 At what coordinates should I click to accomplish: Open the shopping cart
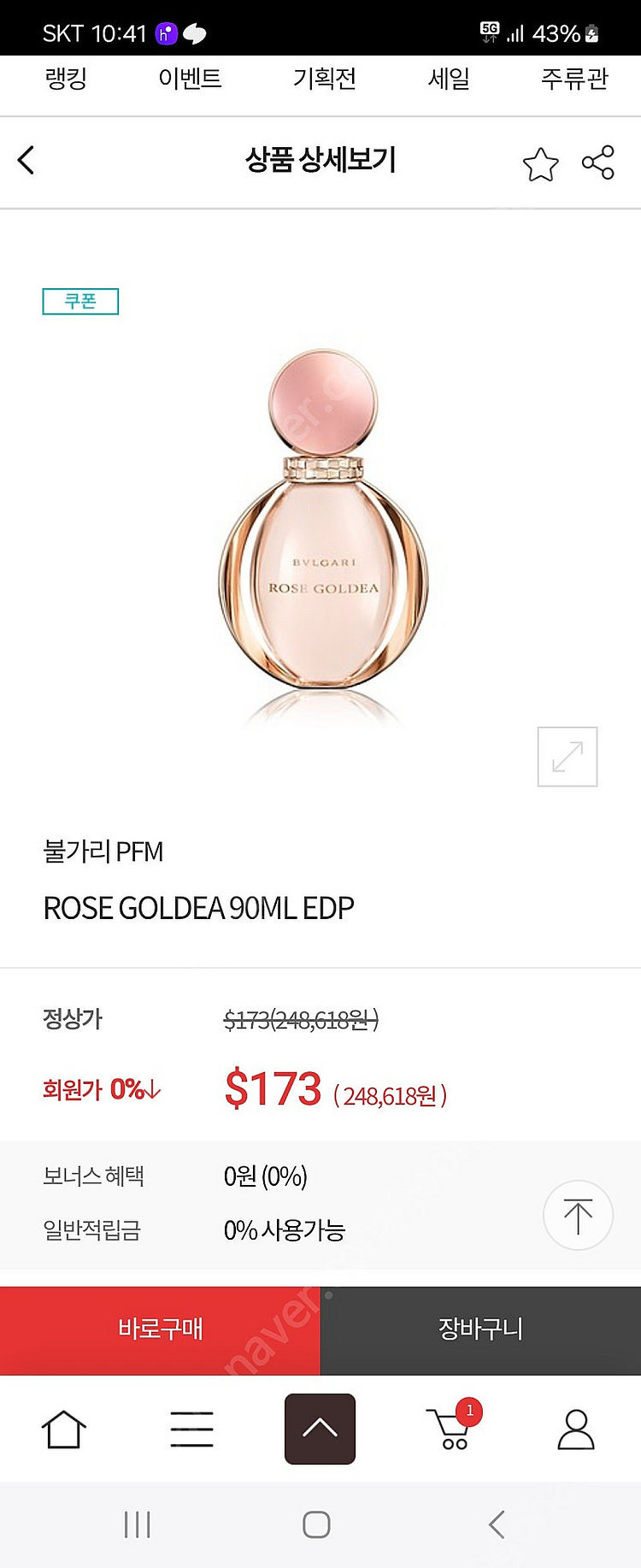pyautogui.click(x=451, y=1429)
